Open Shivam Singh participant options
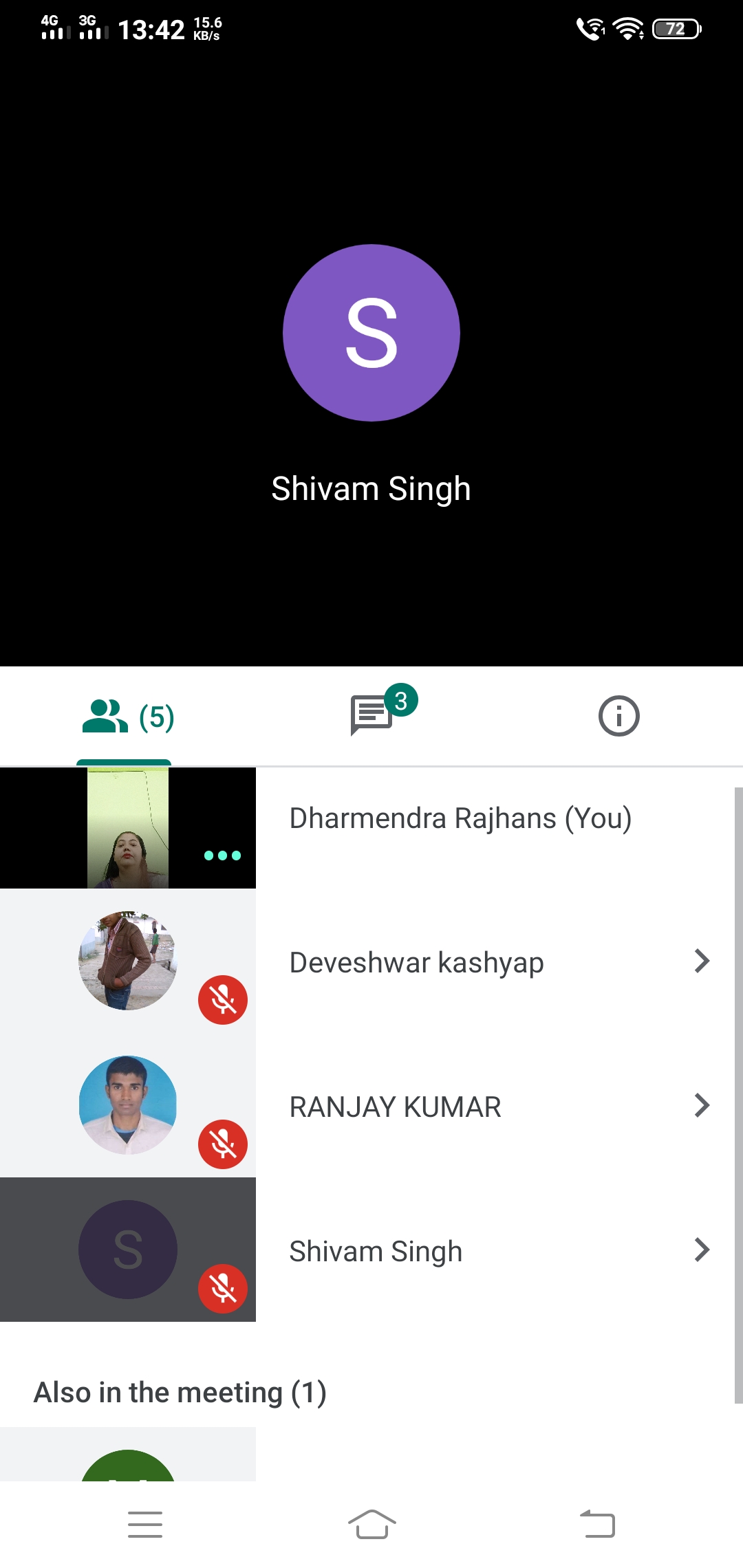The image size is (743, 1568). (x=701, y=1250)
